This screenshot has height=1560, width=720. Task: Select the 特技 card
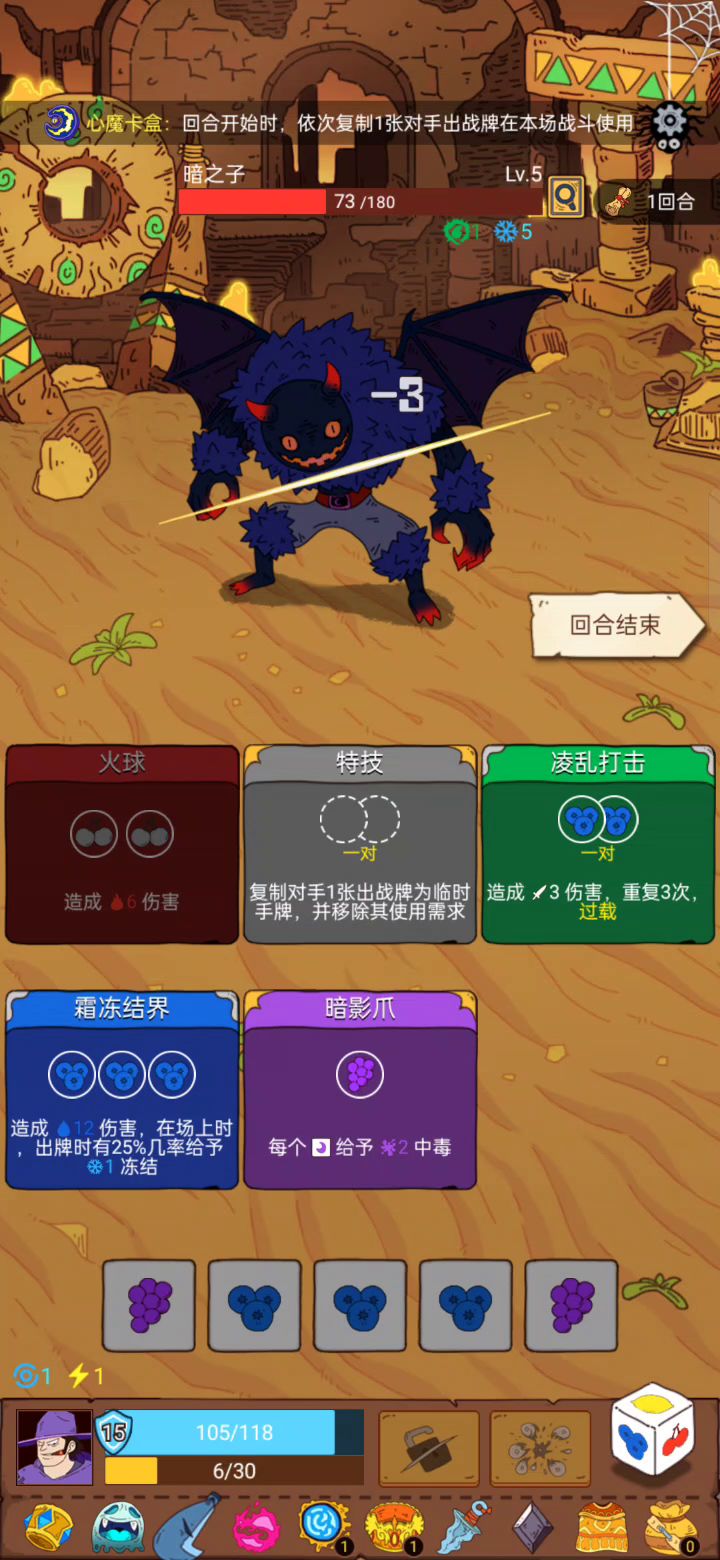[x=360, y=844]
